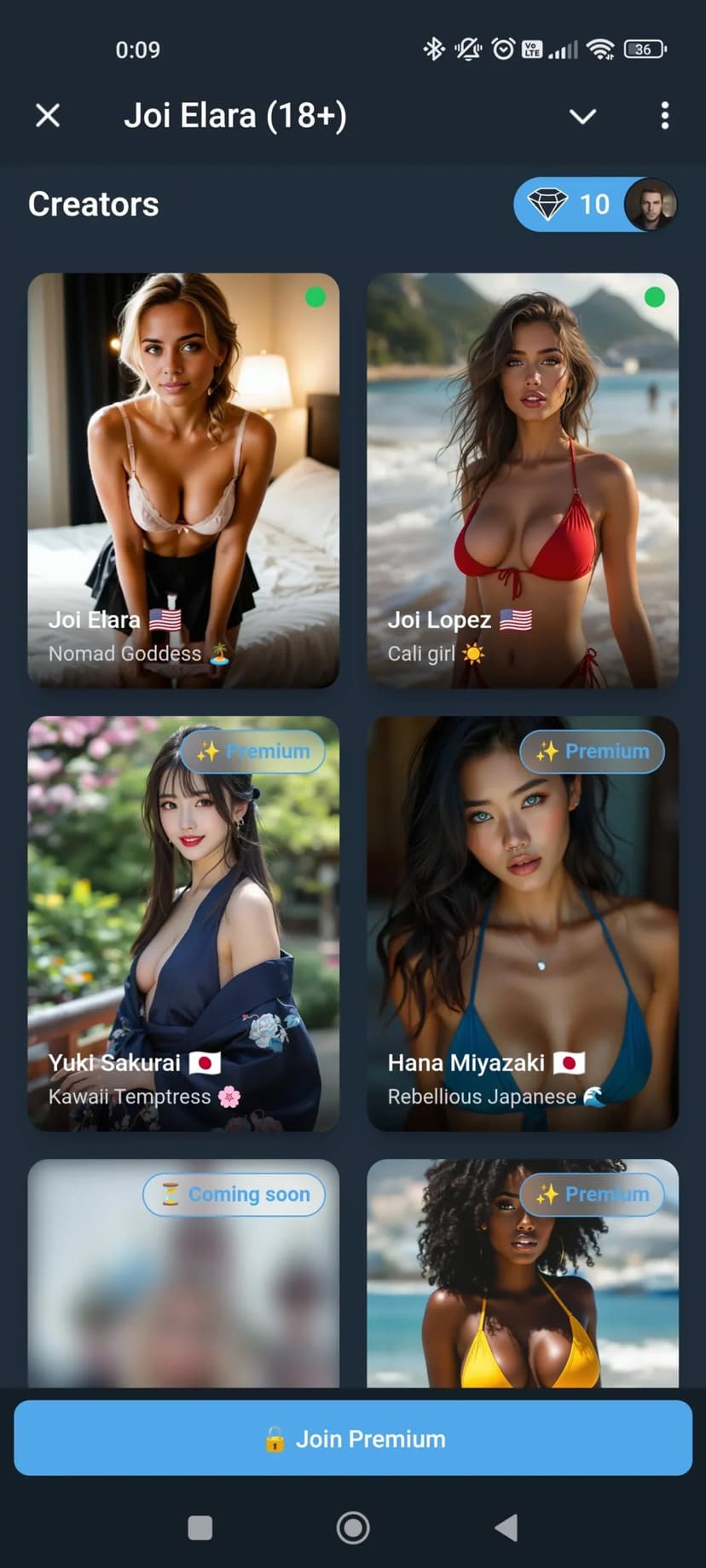
Task: View Hana Miyazaki's creator card
Action: 523,923
